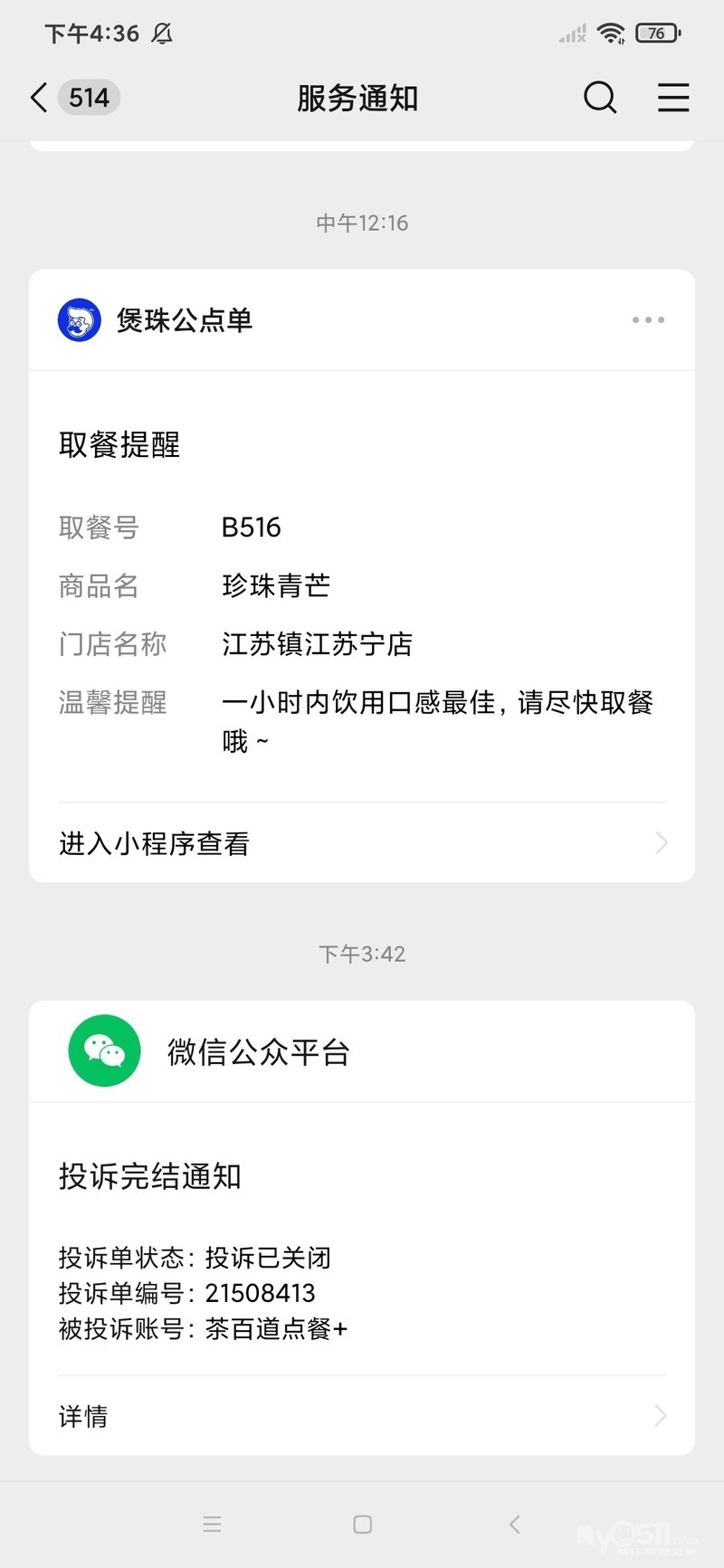Open search in 服务通知
The height and width of the screenshot is (1568, 724).
[x=599, y=98]
